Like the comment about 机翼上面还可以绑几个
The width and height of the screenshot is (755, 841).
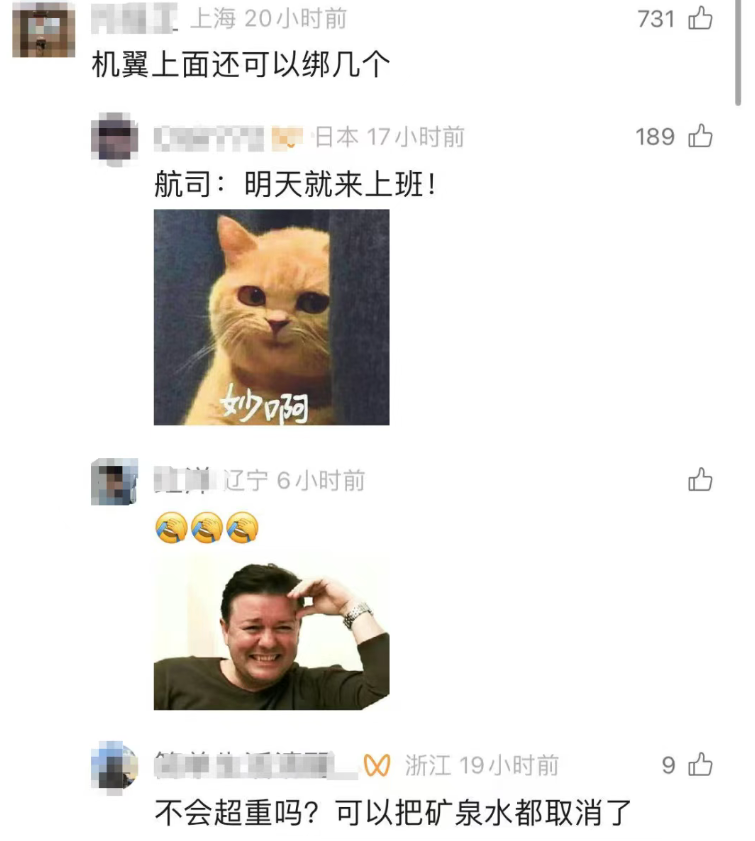coord(700,18)
